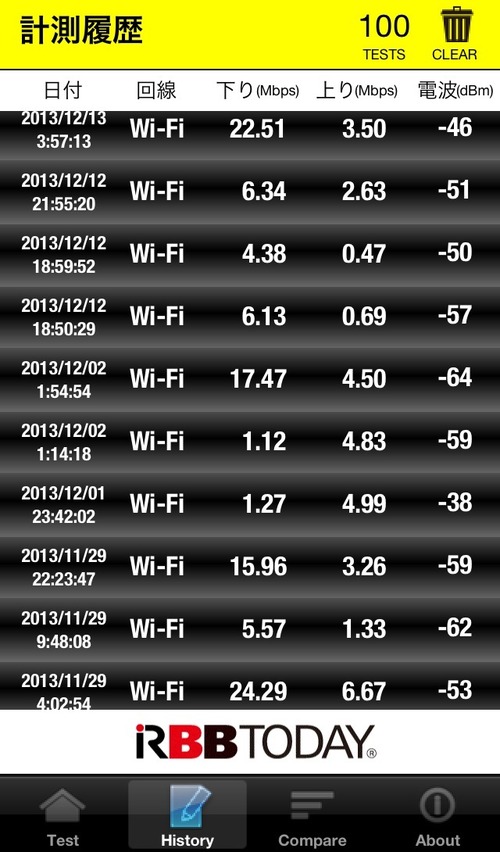Open the 2013/12/01 23:42:02 measurement
This screenshot has width=500, height=852.
250,505
